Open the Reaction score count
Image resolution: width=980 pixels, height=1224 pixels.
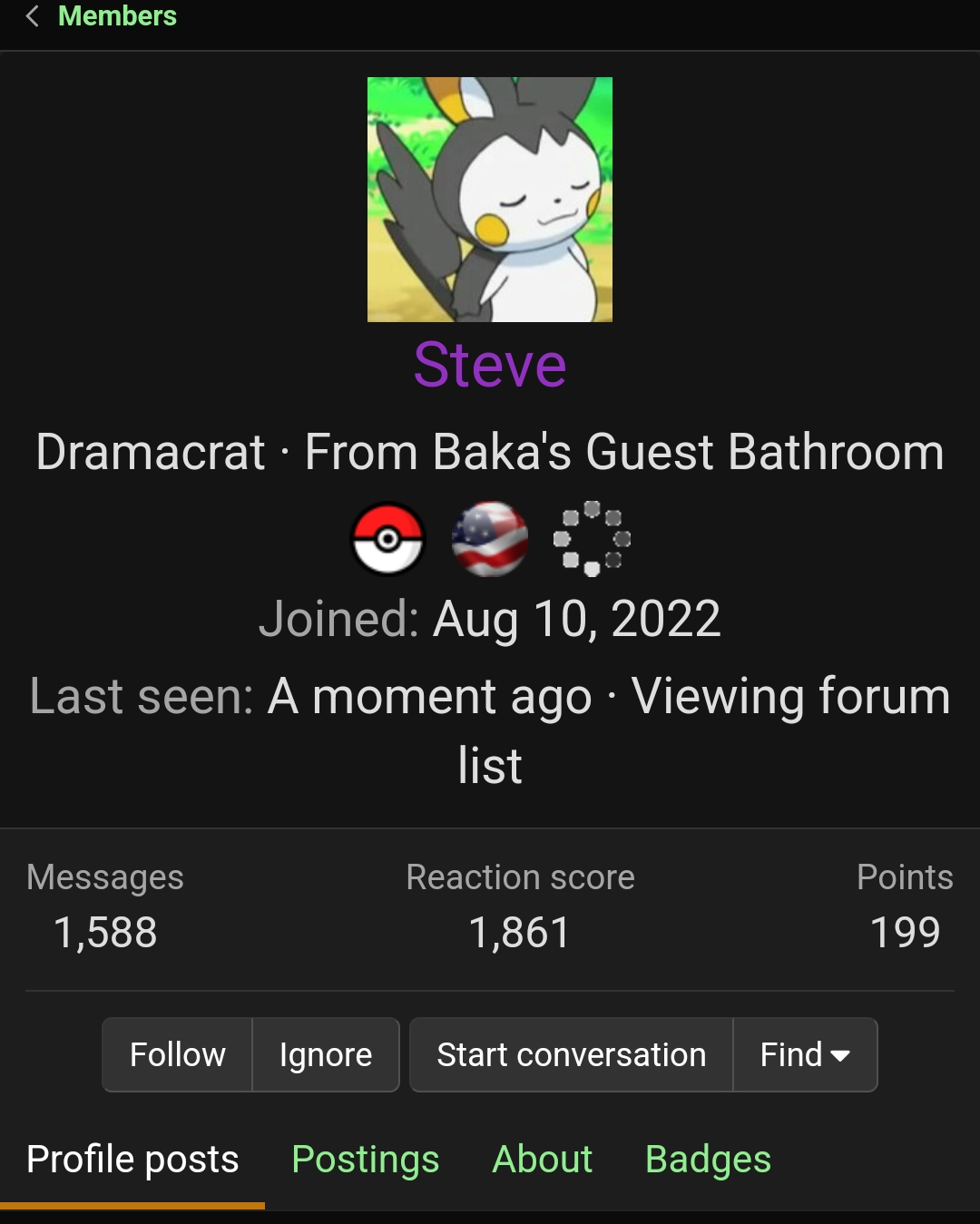pos(520,933)
